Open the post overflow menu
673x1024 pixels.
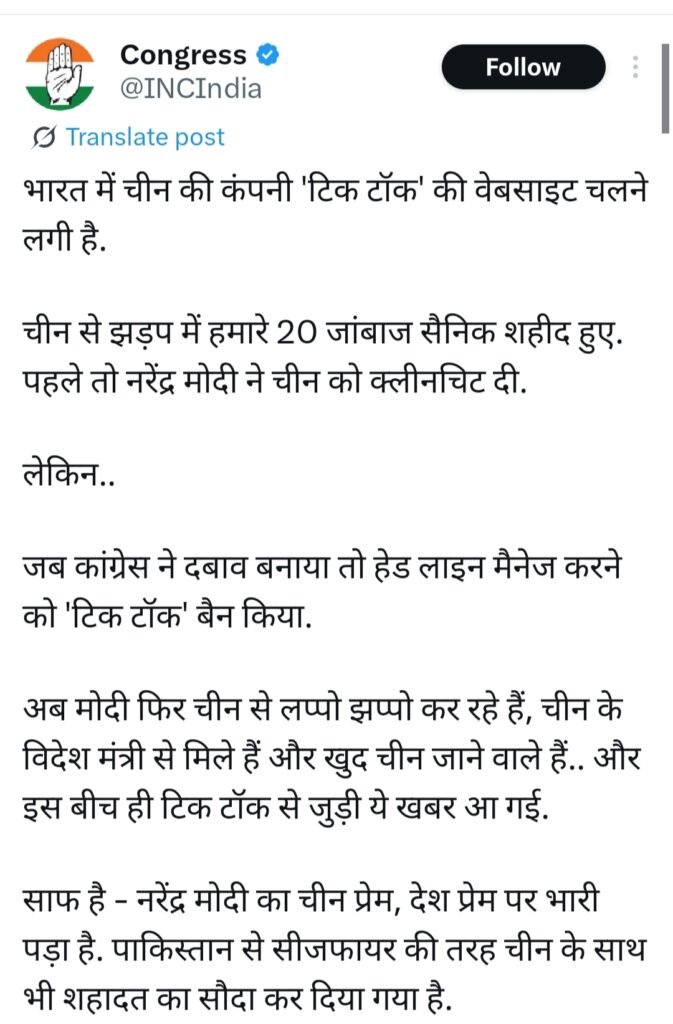coord(636,68)
